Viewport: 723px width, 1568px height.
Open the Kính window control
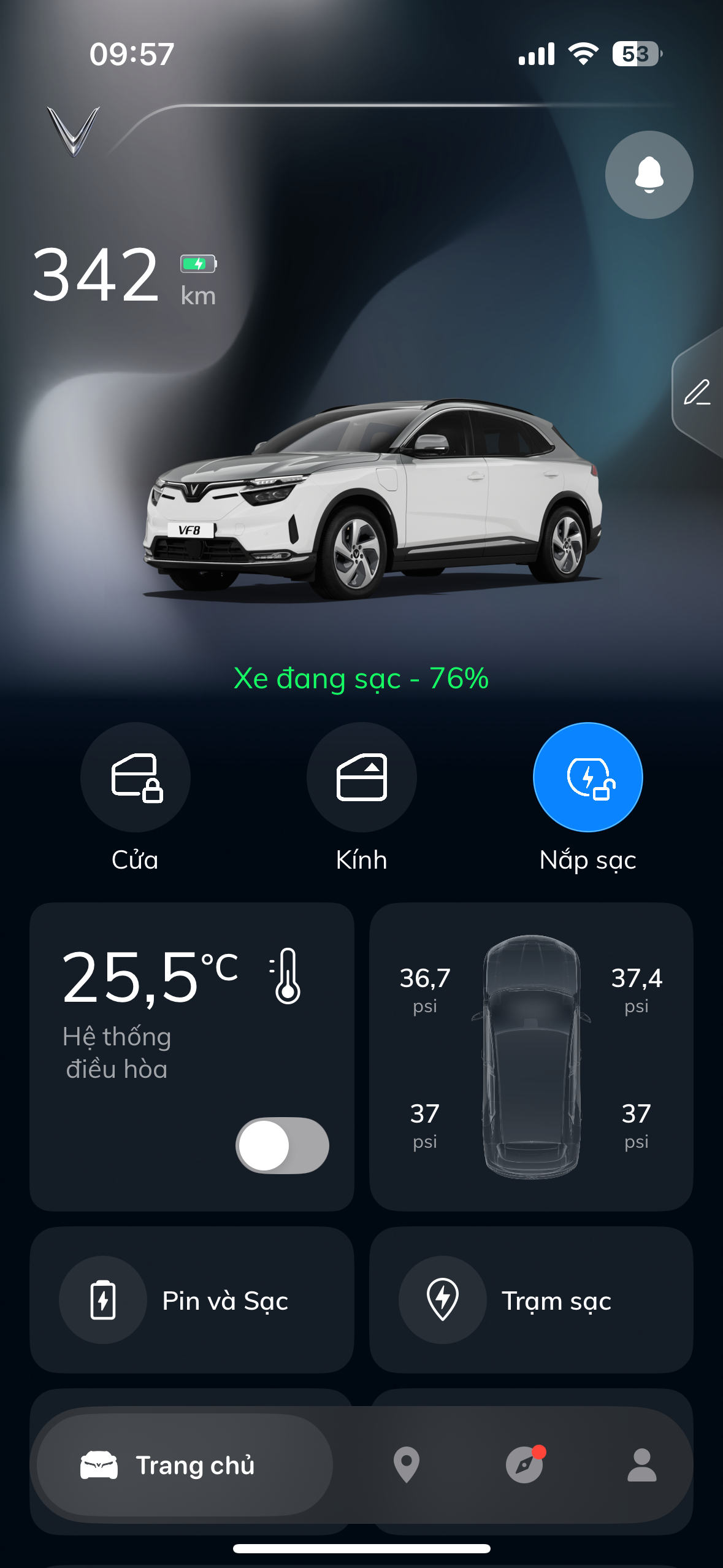(x=362, y=777)
